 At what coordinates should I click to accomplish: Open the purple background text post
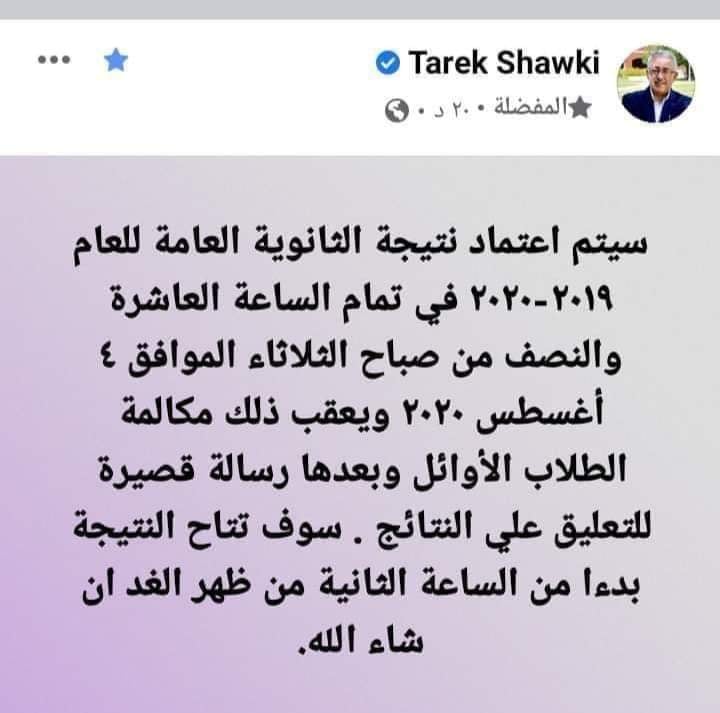point(360,430)
